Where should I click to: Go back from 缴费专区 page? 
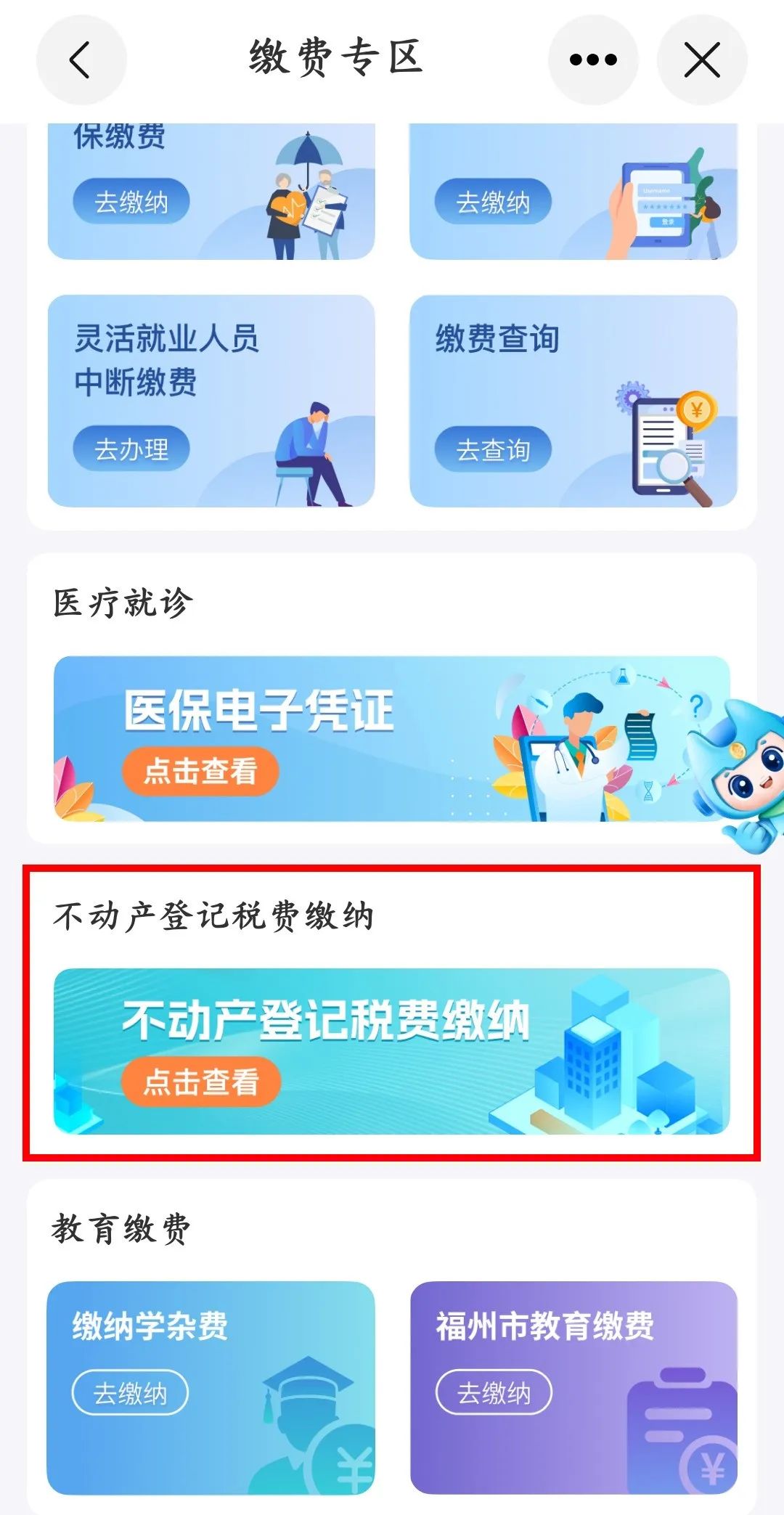pos(81,60)
